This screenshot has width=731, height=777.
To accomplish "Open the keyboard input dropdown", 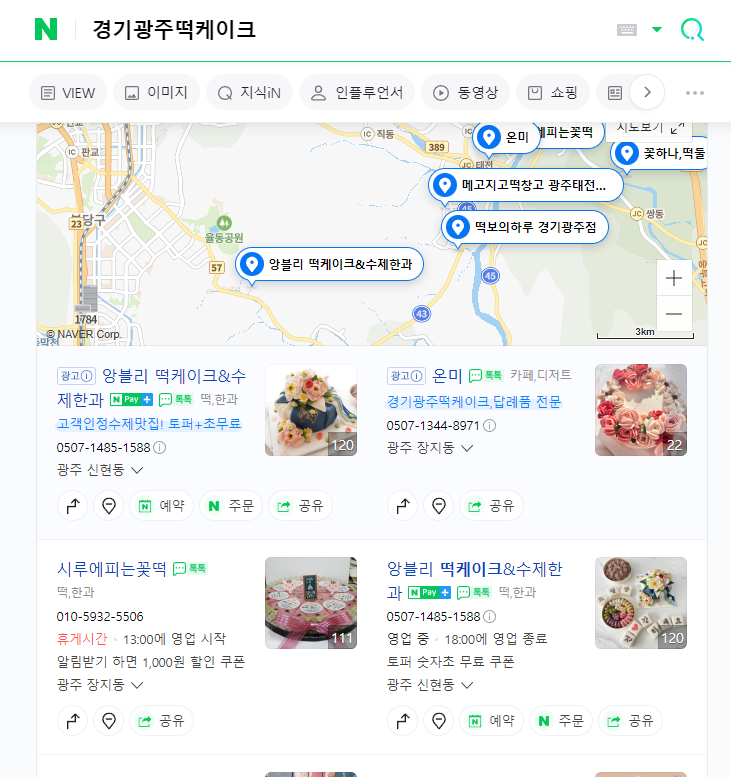I will click(x=657, y=29).
